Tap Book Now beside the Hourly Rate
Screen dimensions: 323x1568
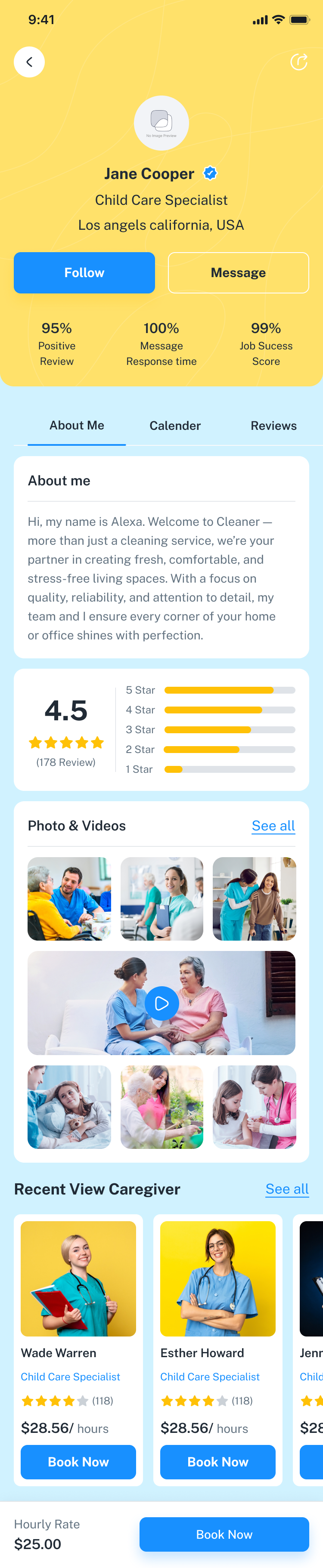pyautogui.click(x=224, y=1534)
